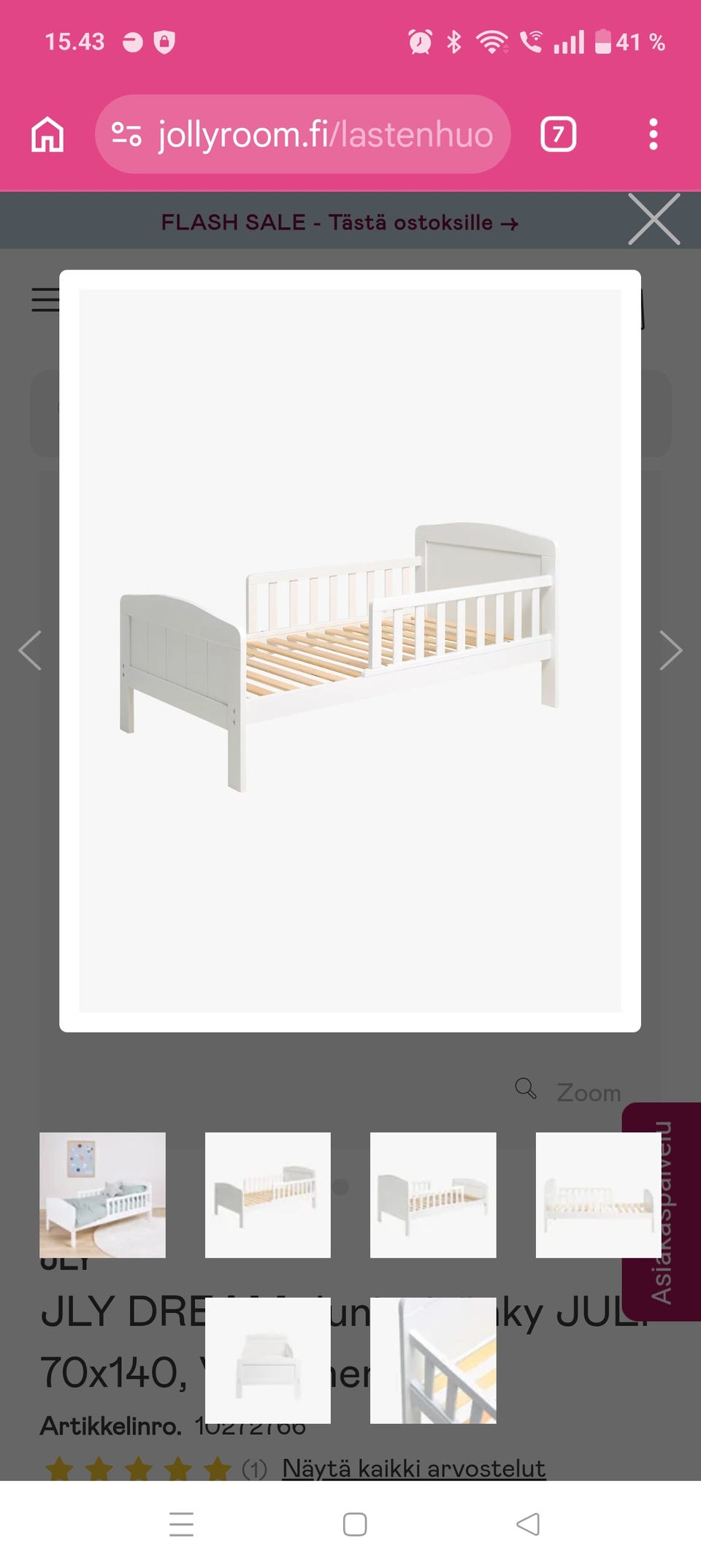Close the image lightbox
The image size is (701, 1568).
click(654, 219)
